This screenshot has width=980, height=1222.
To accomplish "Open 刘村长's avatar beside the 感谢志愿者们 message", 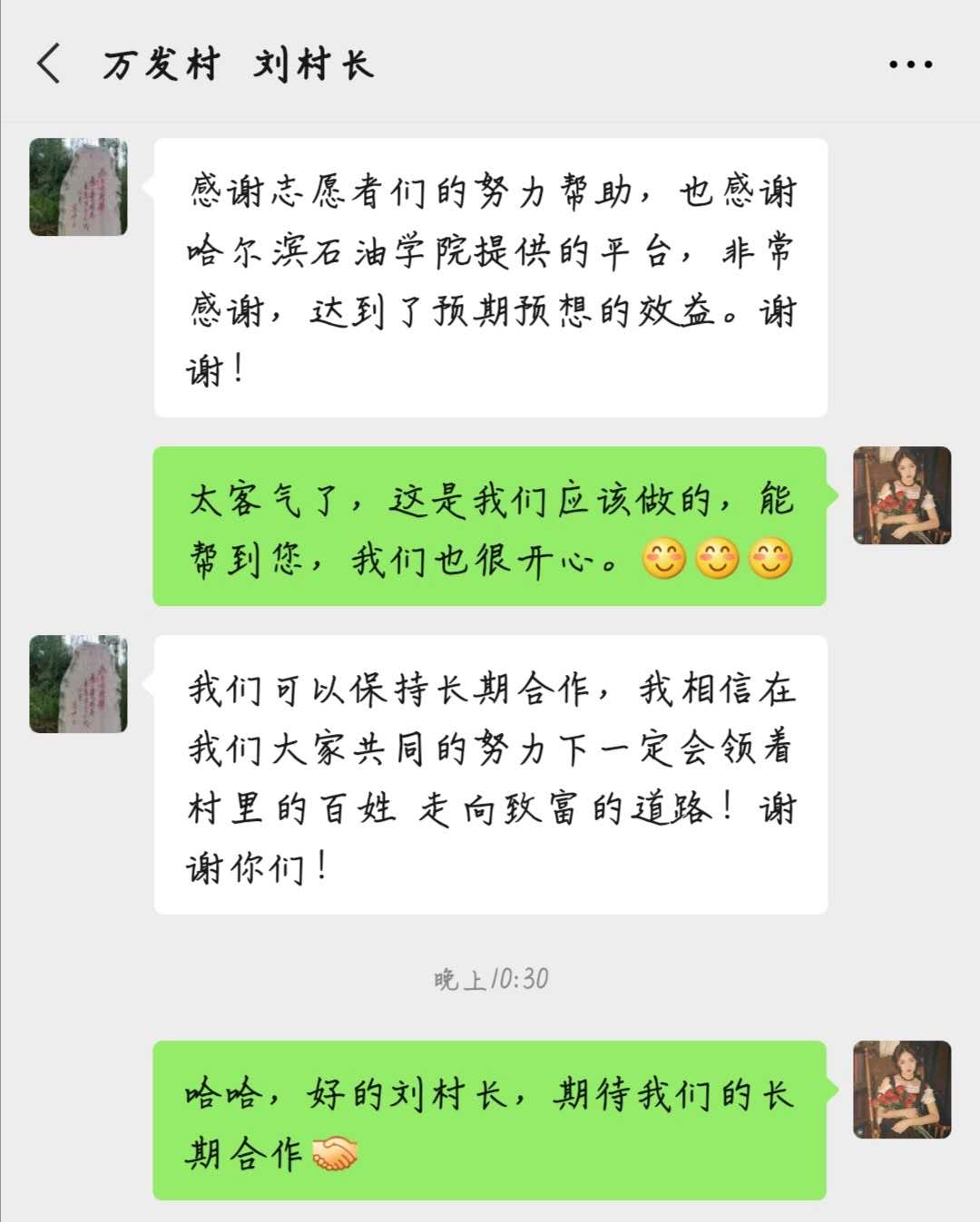I will coord(78,187).
